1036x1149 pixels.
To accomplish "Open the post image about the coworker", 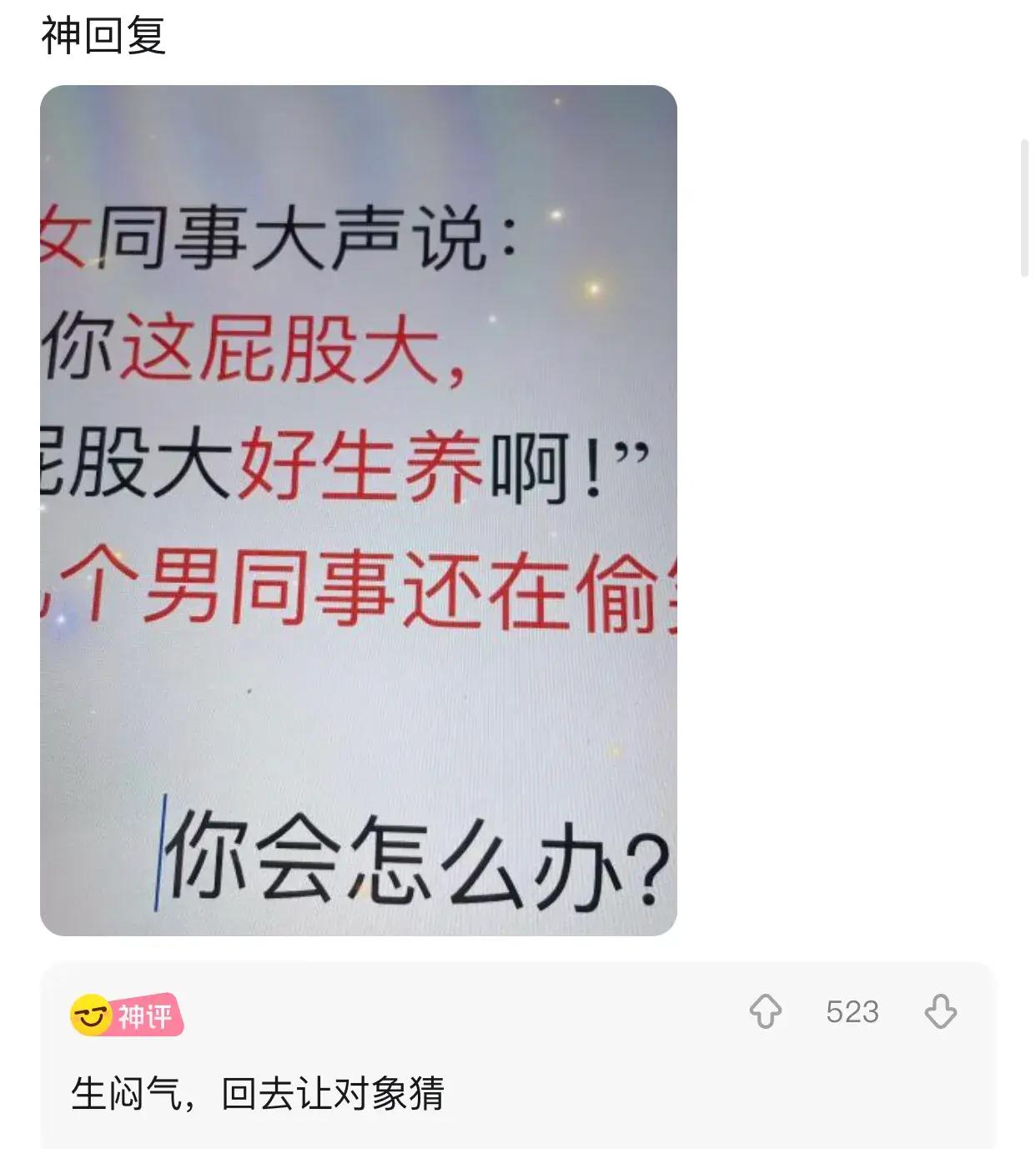I will click(x=359, y=510).
